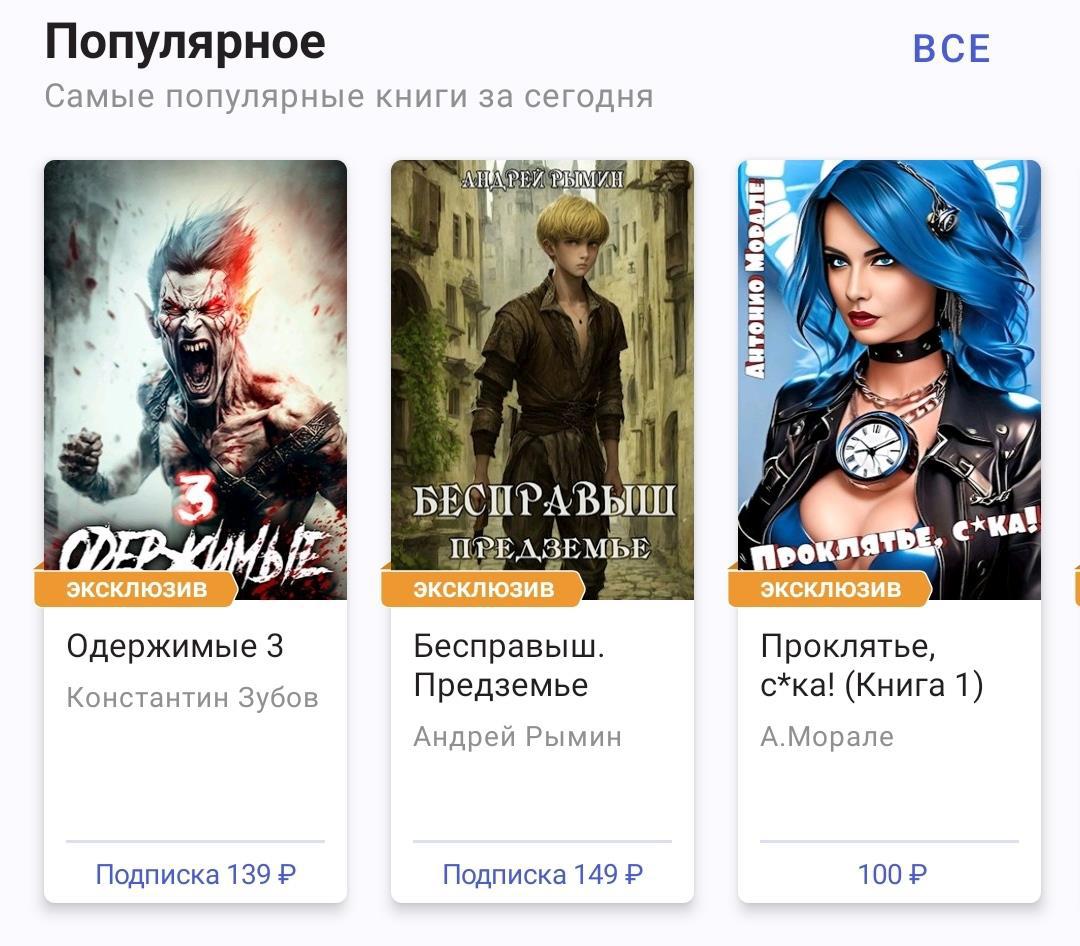Tap Подписка 149 ₽ under Бесправыш
Viewport: 1080px width, 946px height.
coord(542,875)
